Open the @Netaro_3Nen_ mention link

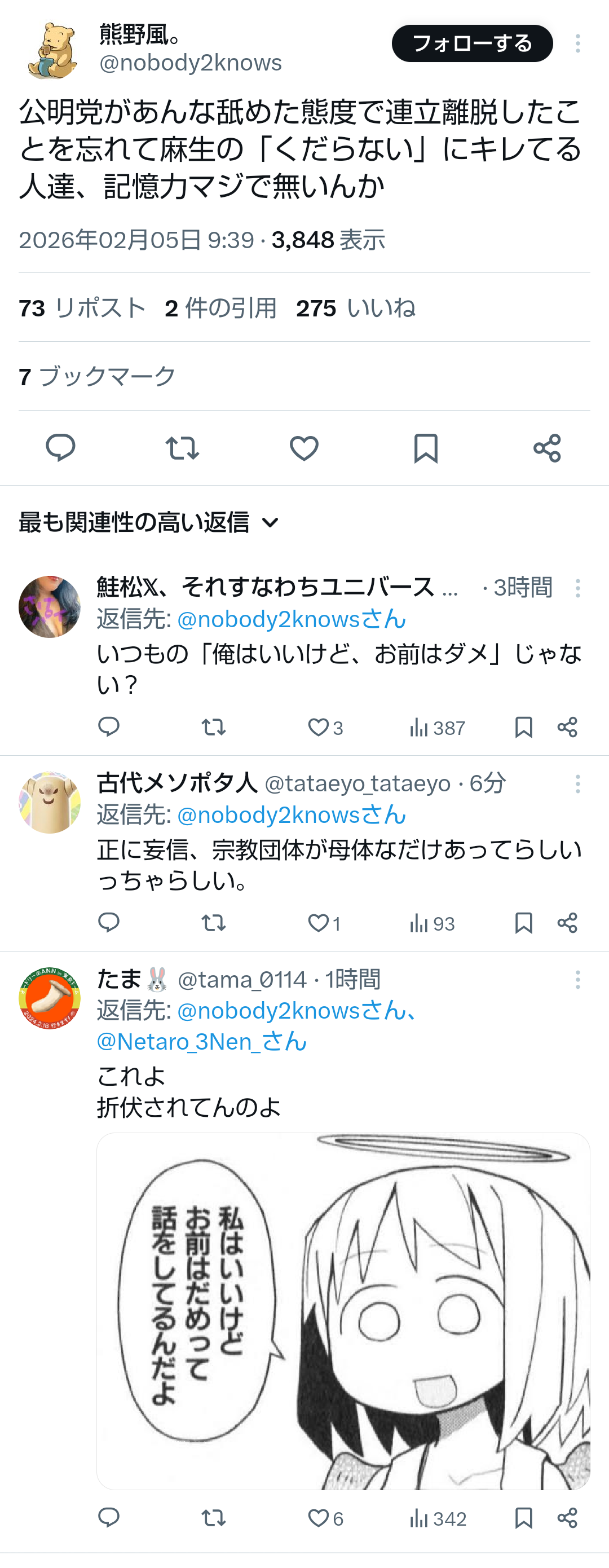(201, 1041)
